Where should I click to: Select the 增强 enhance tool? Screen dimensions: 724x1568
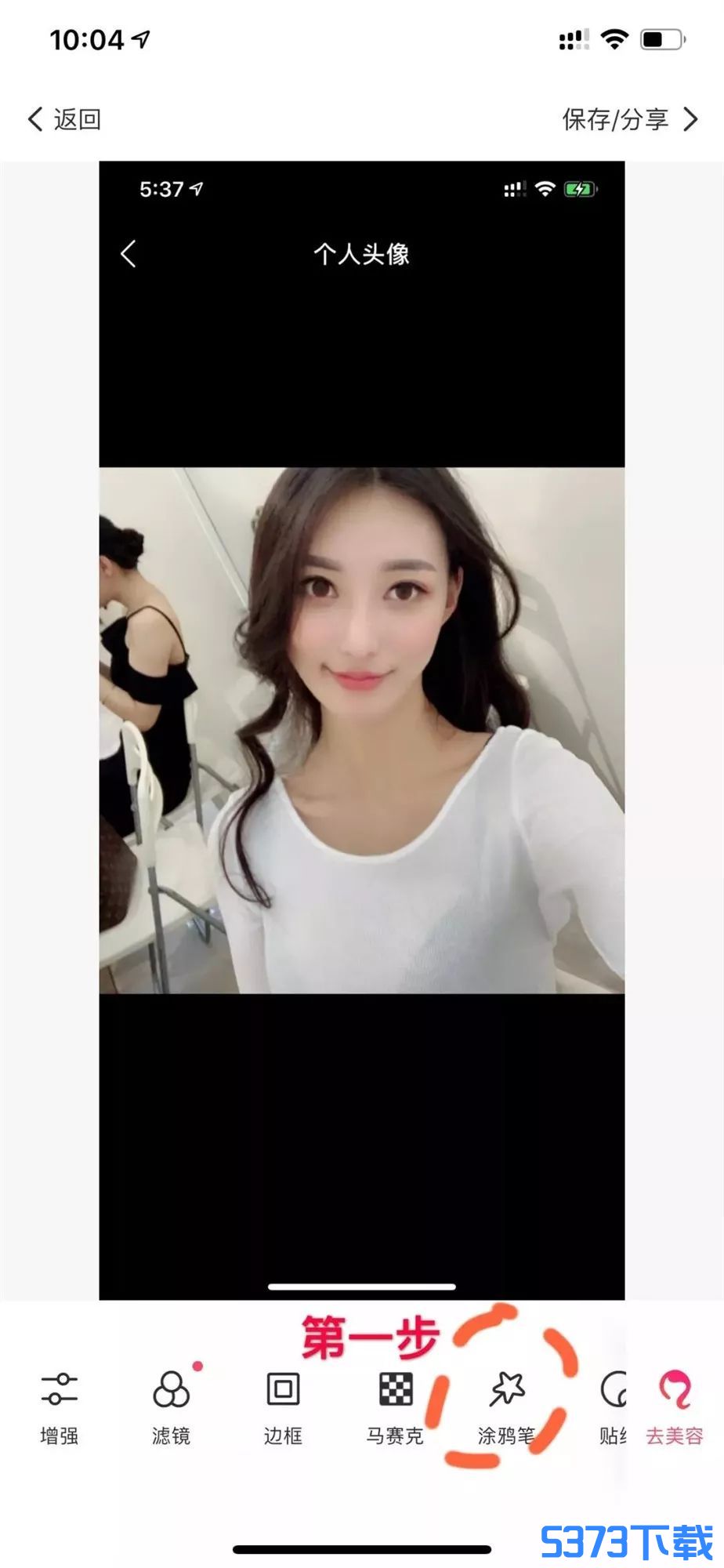60,1407
